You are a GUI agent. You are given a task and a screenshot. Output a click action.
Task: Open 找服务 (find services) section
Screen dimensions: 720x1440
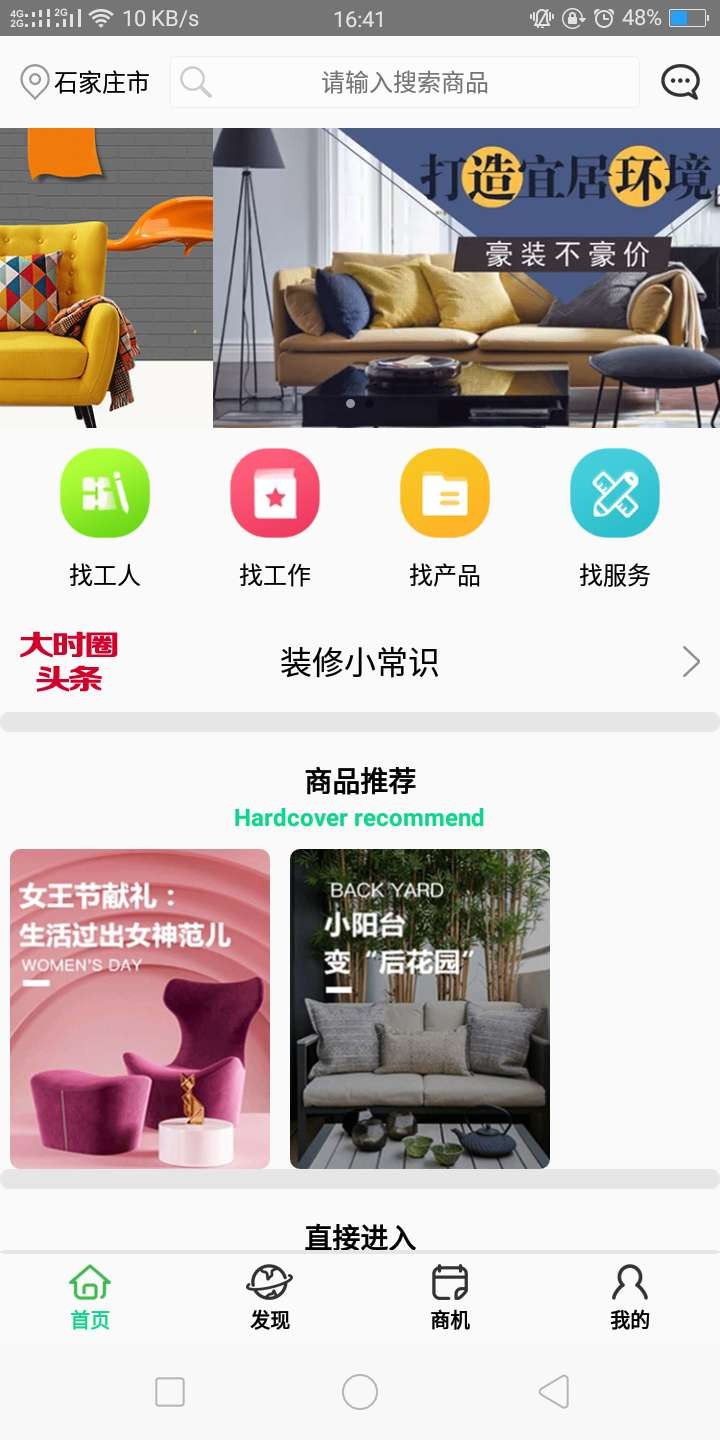coord(614,491)
